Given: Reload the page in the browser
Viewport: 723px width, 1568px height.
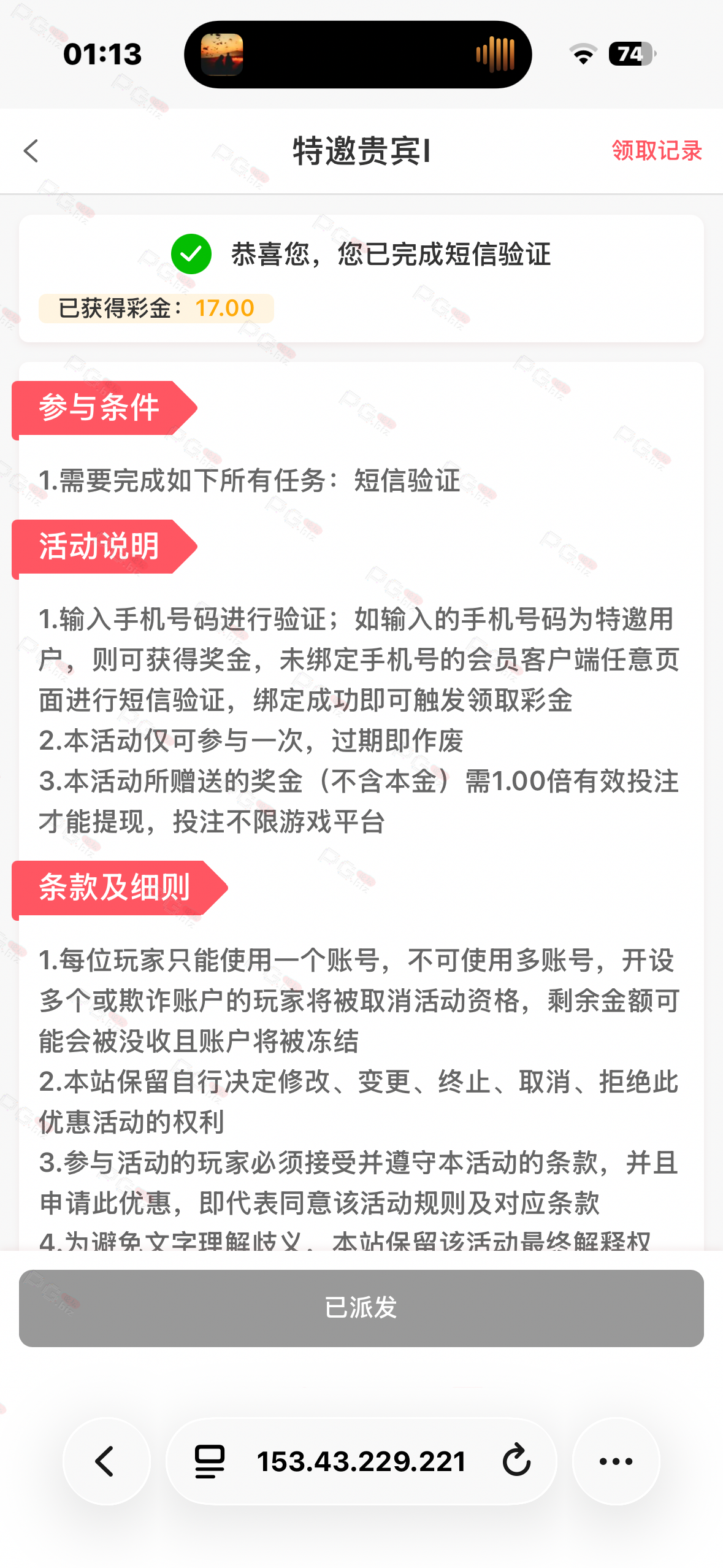Looking at the screenshot, I should click(x=516, y=1461).
